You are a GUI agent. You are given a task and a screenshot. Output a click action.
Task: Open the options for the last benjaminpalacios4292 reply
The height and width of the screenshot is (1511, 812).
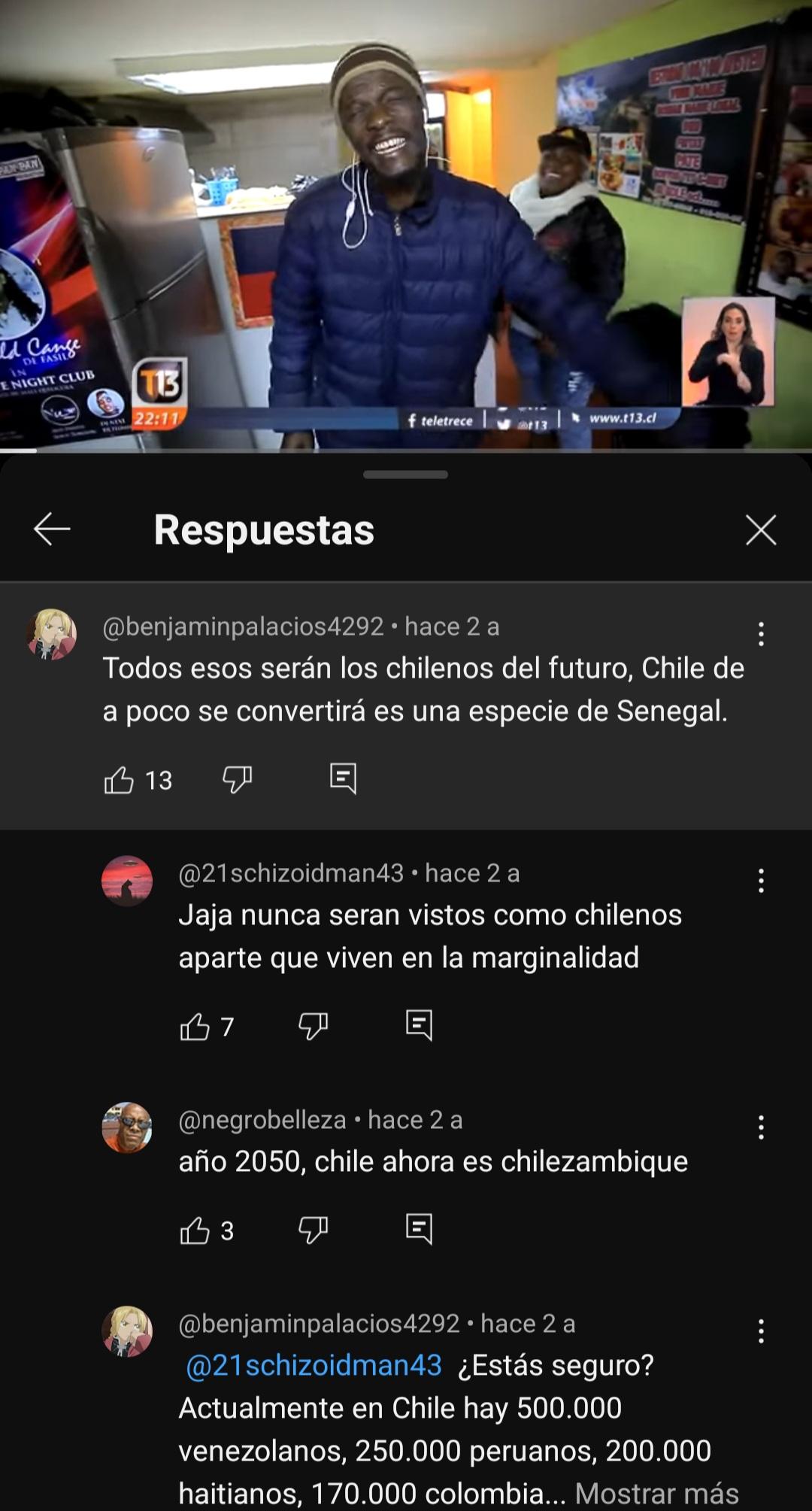point(761,1331)
